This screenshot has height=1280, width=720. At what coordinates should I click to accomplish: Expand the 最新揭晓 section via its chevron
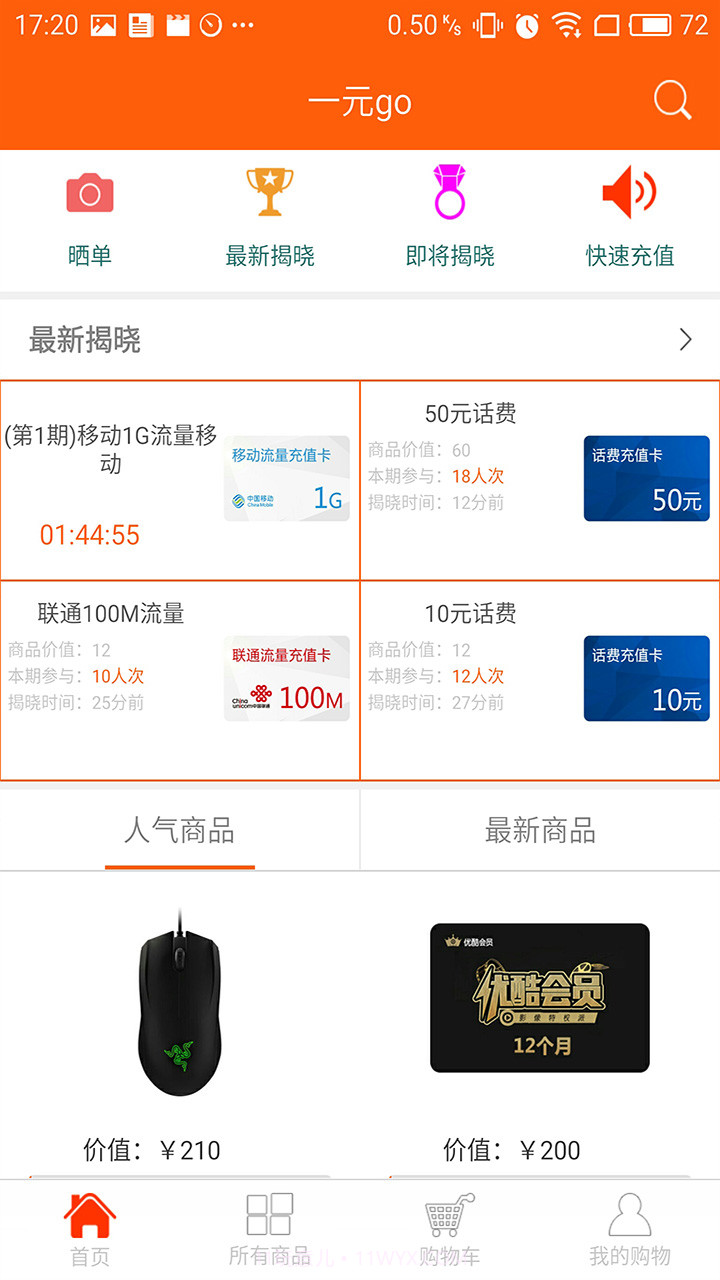coord(684,339)
